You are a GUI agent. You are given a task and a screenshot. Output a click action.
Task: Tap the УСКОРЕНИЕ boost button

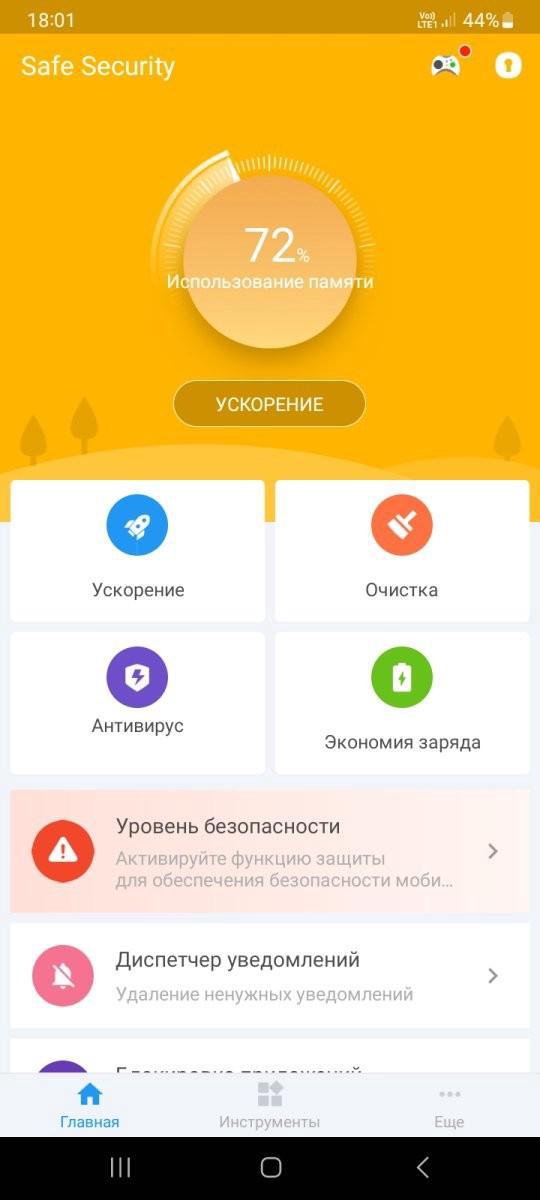(x=270, y=404)
